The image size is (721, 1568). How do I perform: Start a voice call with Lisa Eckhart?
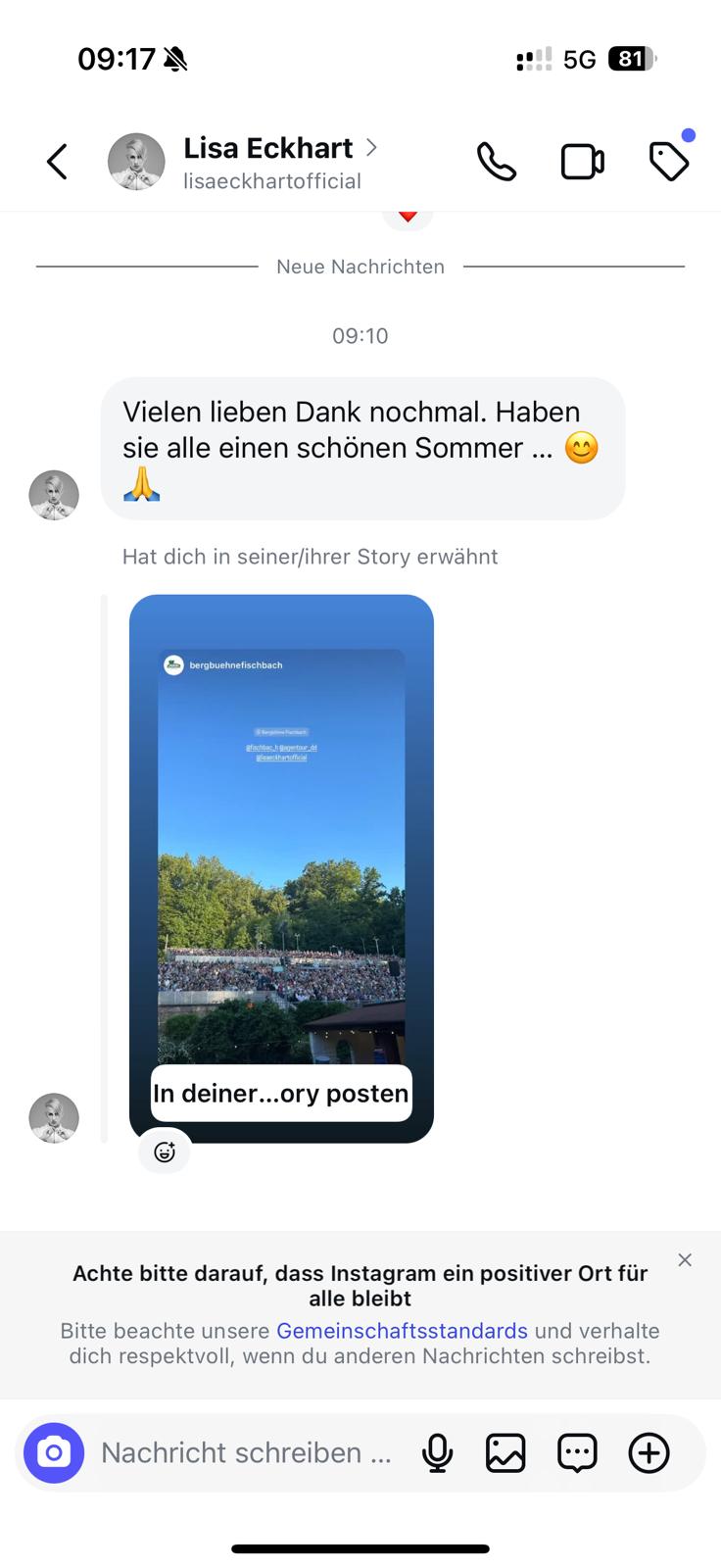tap(497, 162)
